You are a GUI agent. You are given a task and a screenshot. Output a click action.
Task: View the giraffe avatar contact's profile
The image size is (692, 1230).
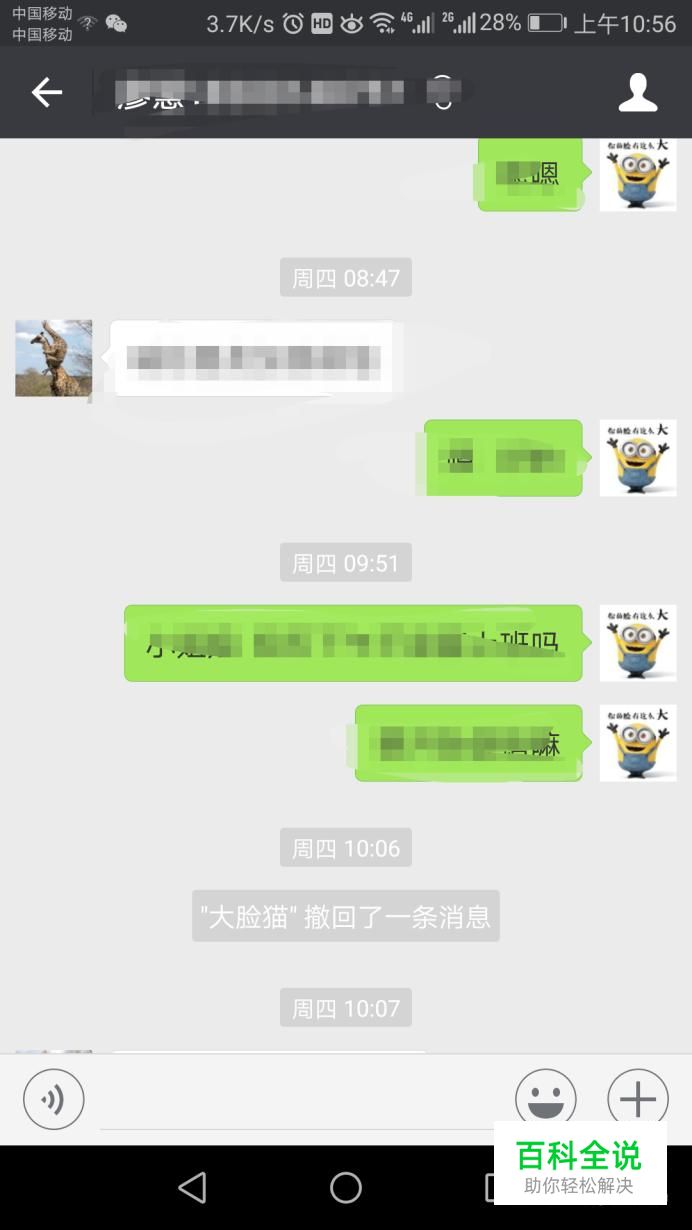pyautogui.click(x=54, y=358)
